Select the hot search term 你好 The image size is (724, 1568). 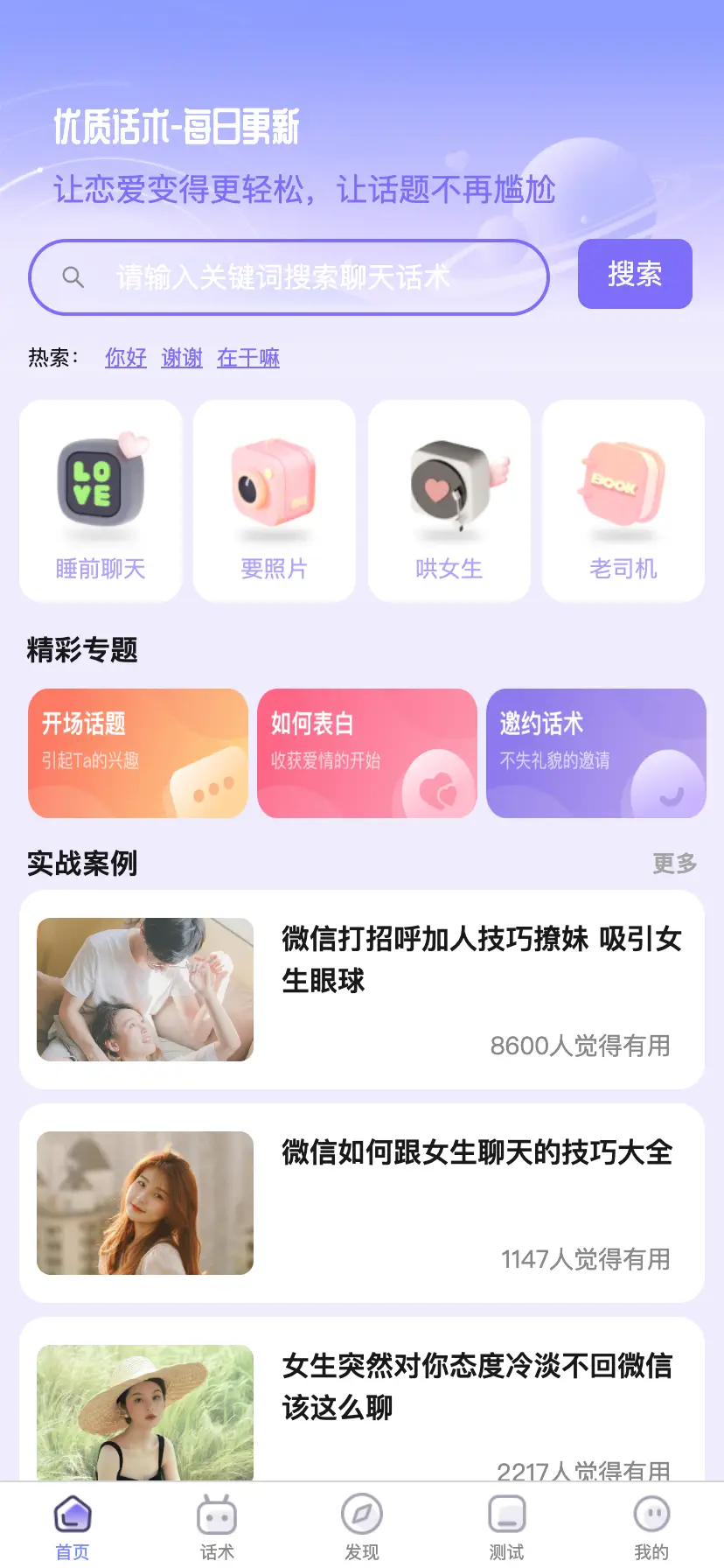126,358
